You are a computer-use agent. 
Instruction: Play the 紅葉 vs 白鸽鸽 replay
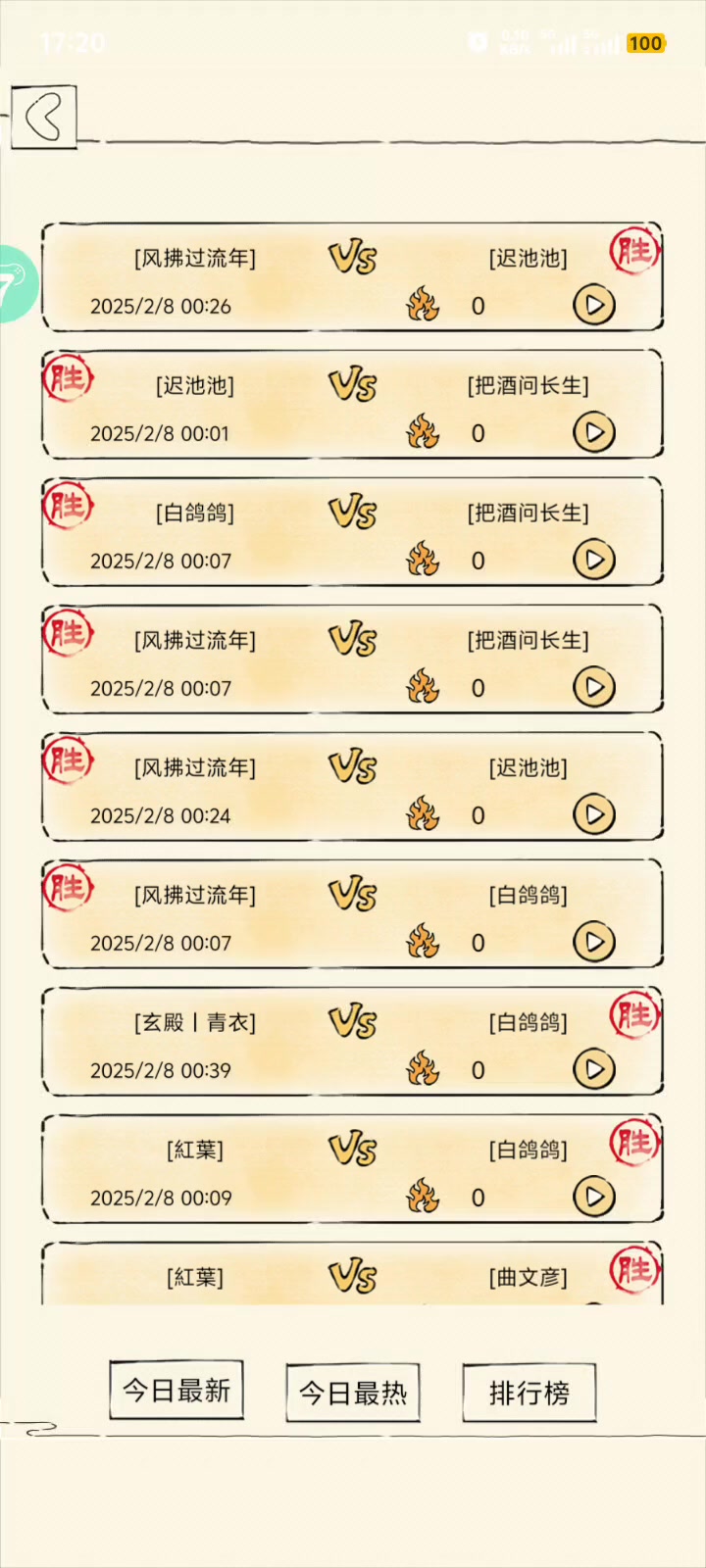593,1197
